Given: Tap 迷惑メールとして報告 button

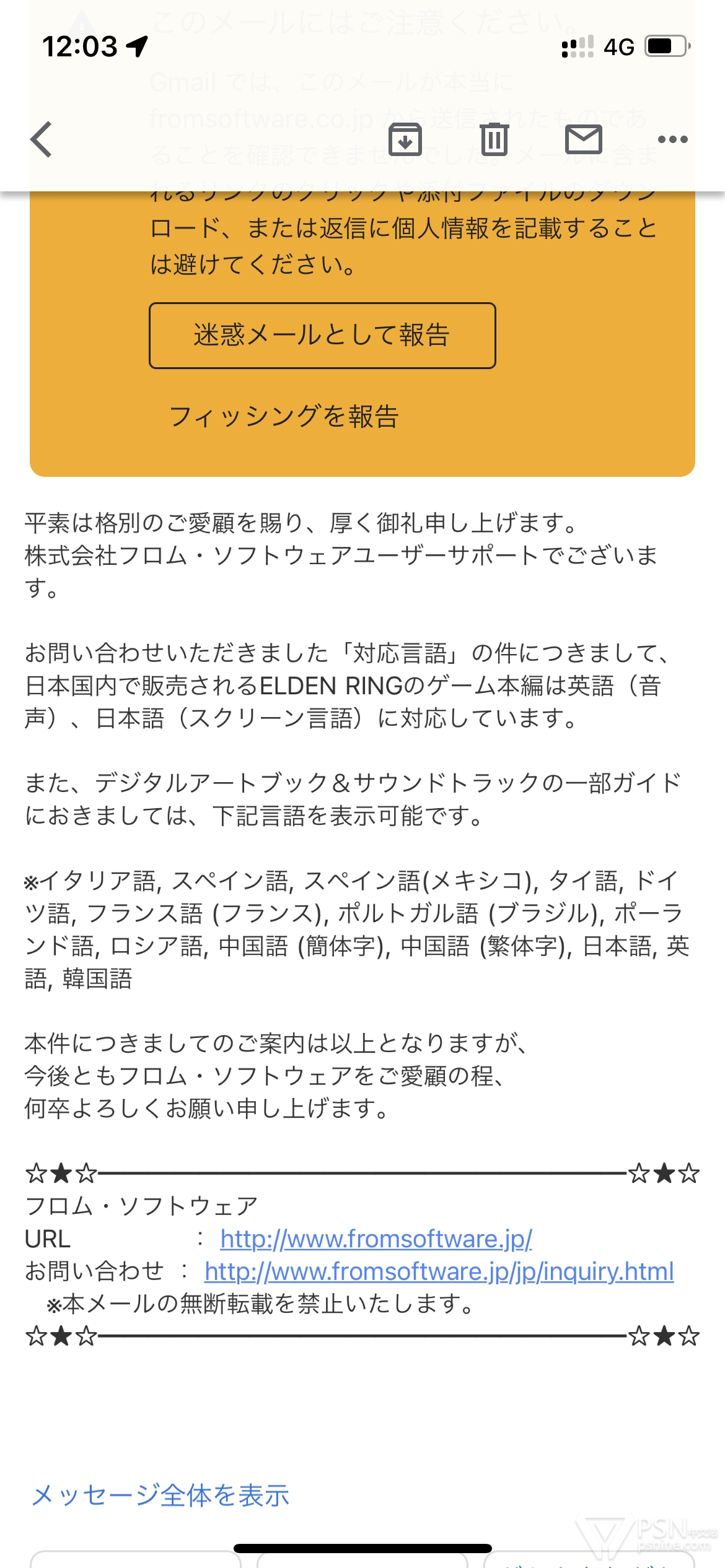Looking at the screenshot, I should (322, 336).
